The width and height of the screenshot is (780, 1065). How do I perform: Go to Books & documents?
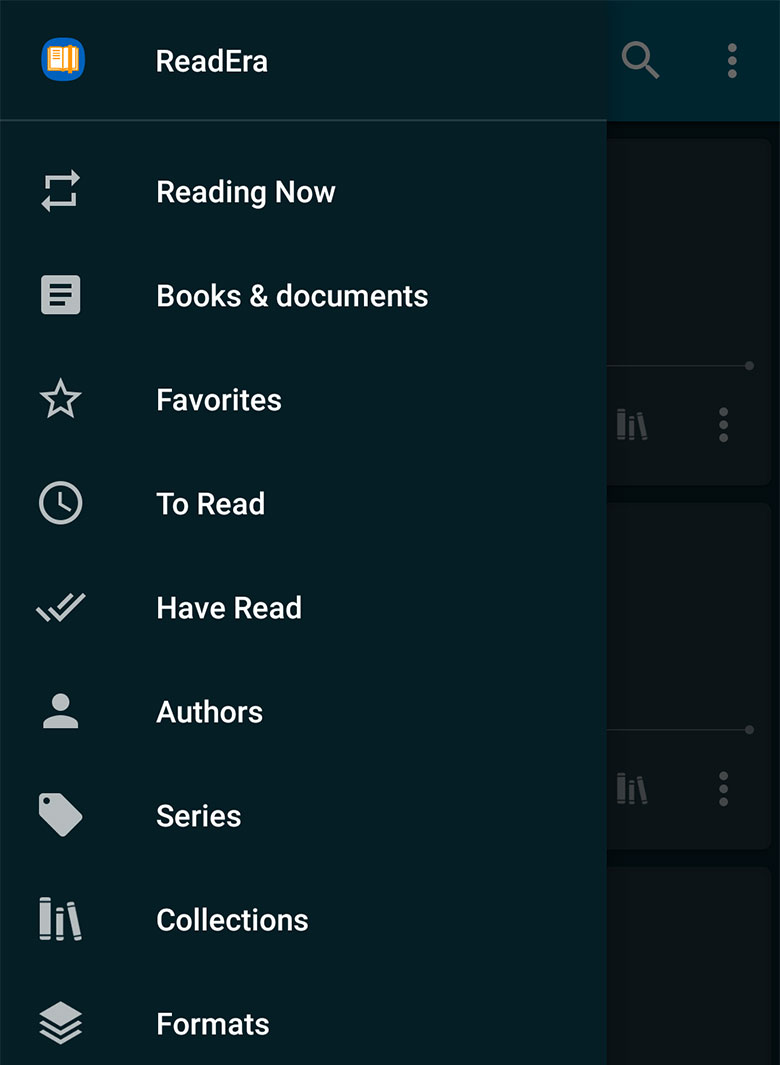[291, 295]
